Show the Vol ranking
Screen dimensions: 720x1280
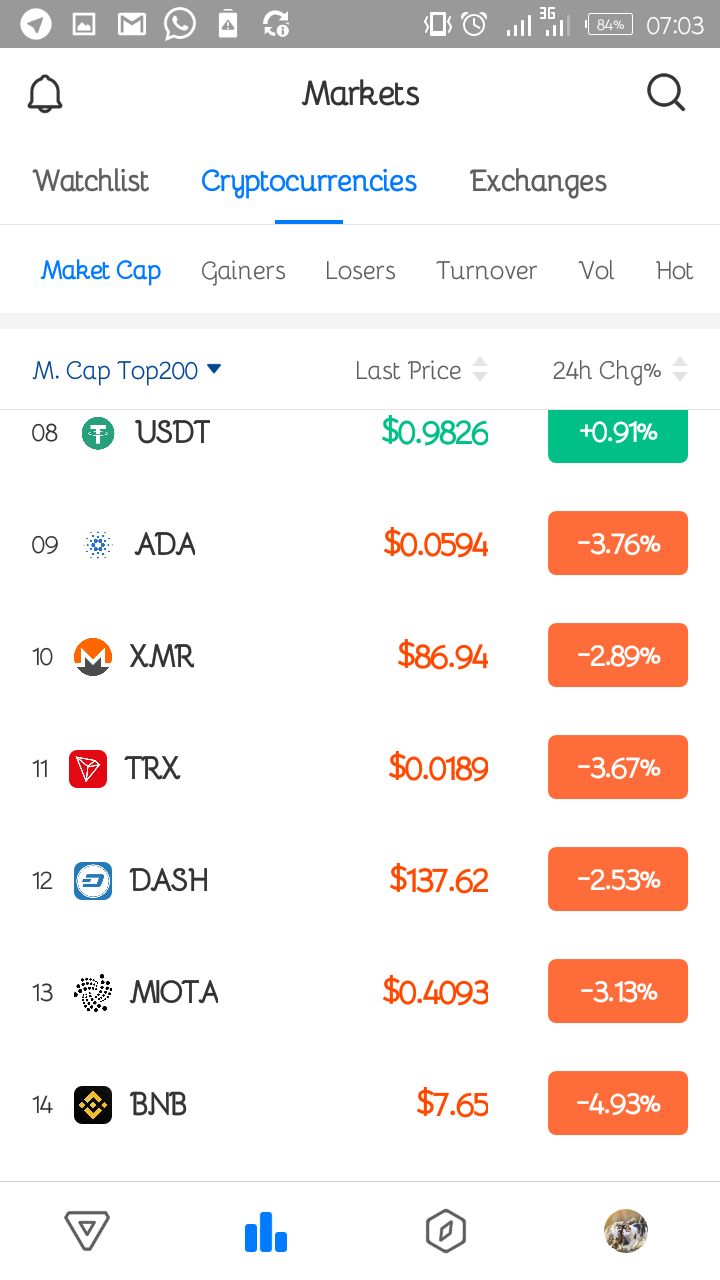[x=596, y=271]
